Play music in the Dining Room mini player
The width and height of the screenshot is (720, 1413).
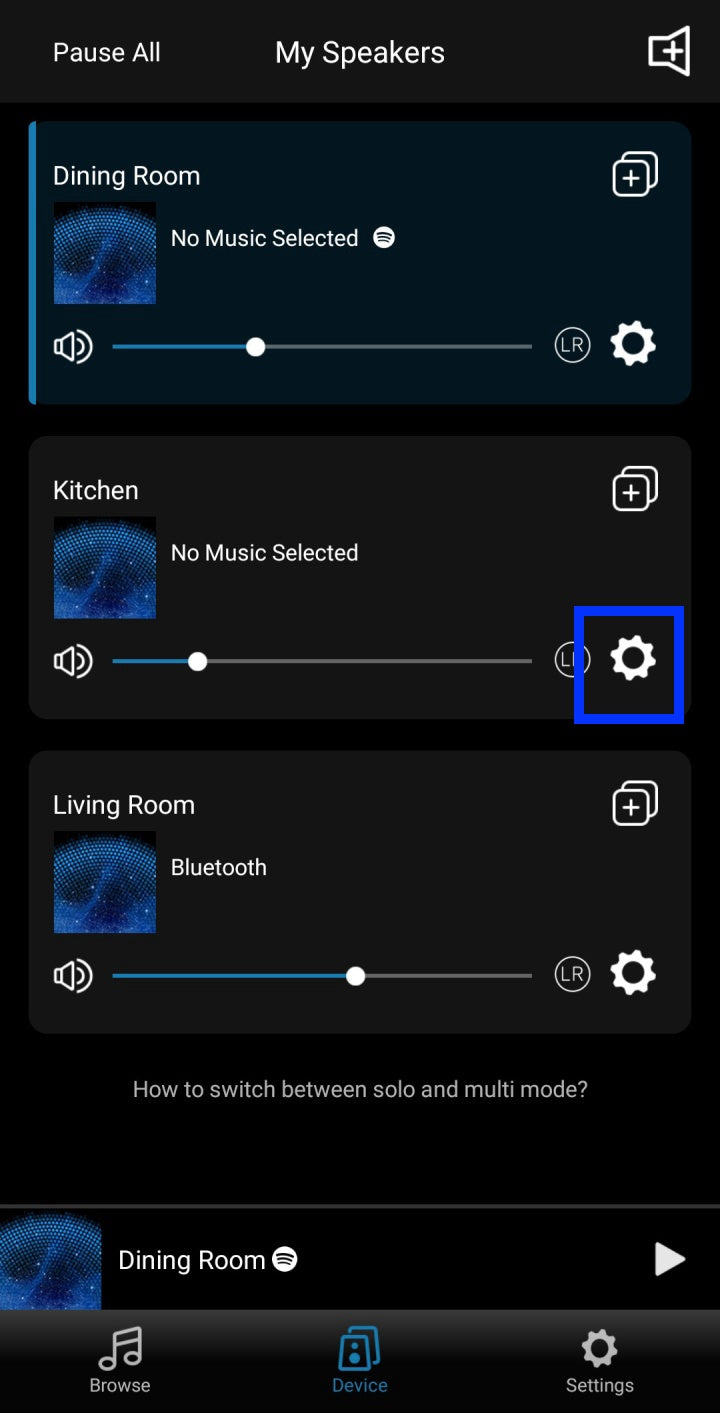(x=669, y=1259)
